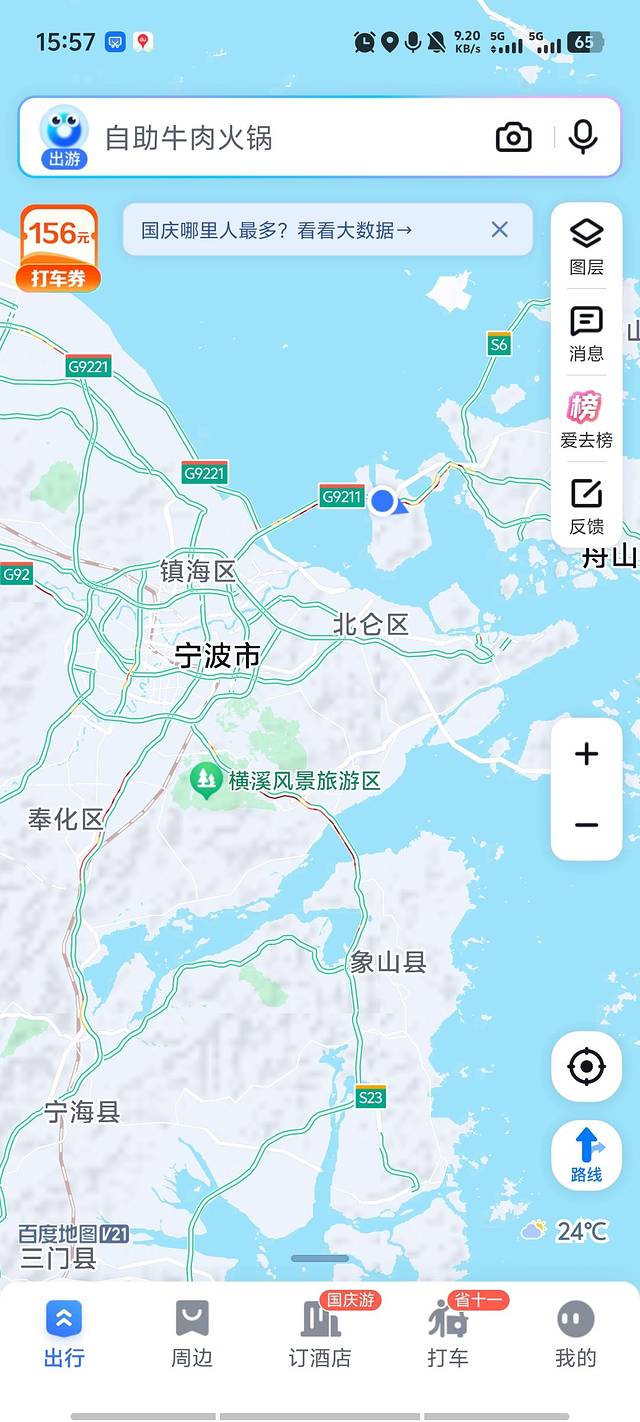Open the 图层 map layers panel
Viewport: 640px width, 1422px height.
click(x=587, y=246)
